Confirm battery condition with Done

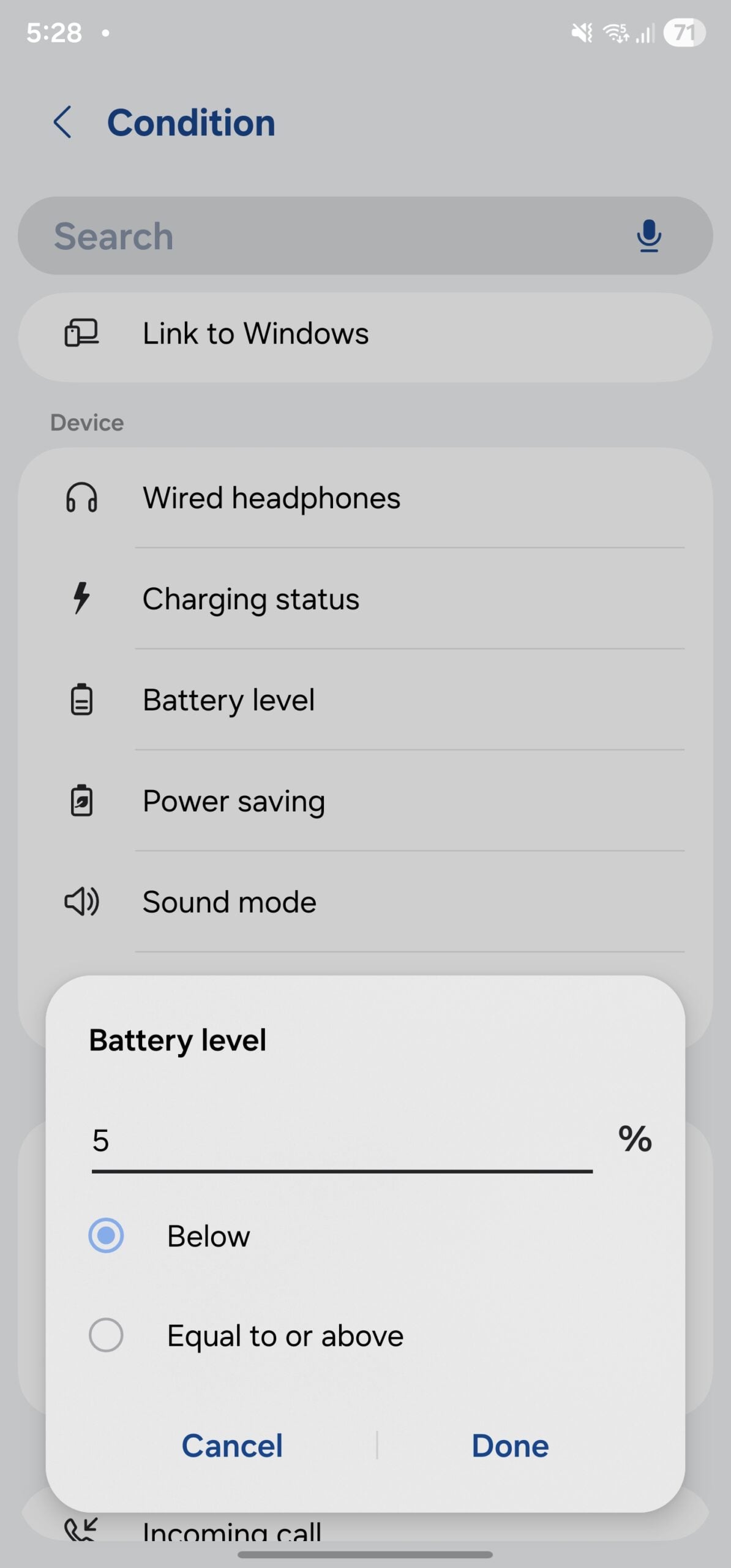(x=510, y=1445)
